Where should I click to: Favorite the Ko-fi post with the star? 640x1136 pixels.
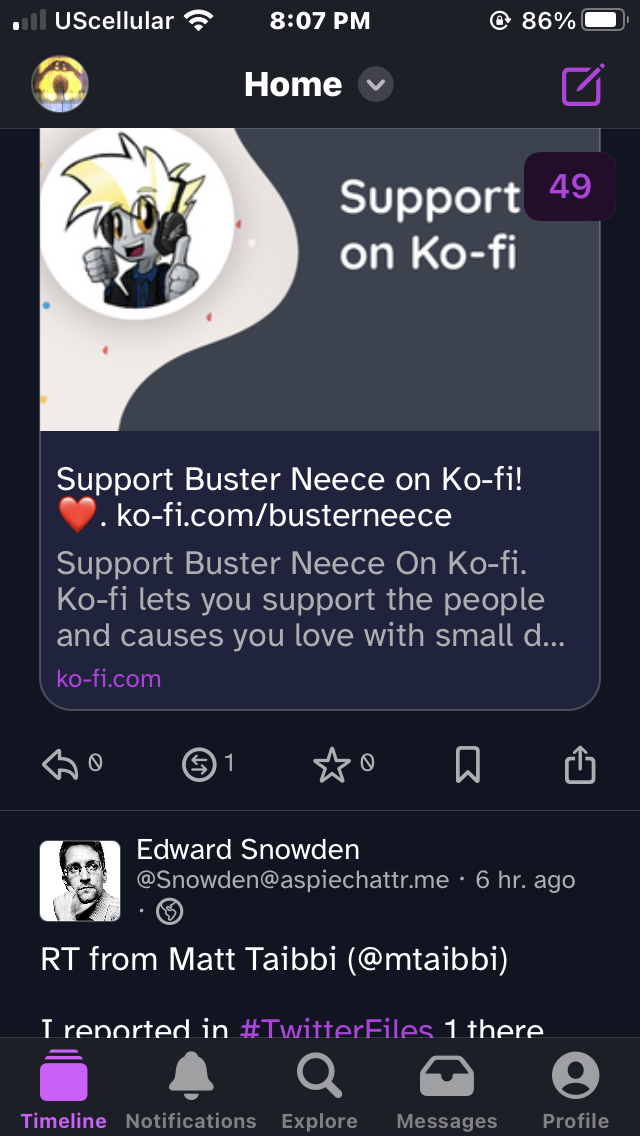(344, 764)
